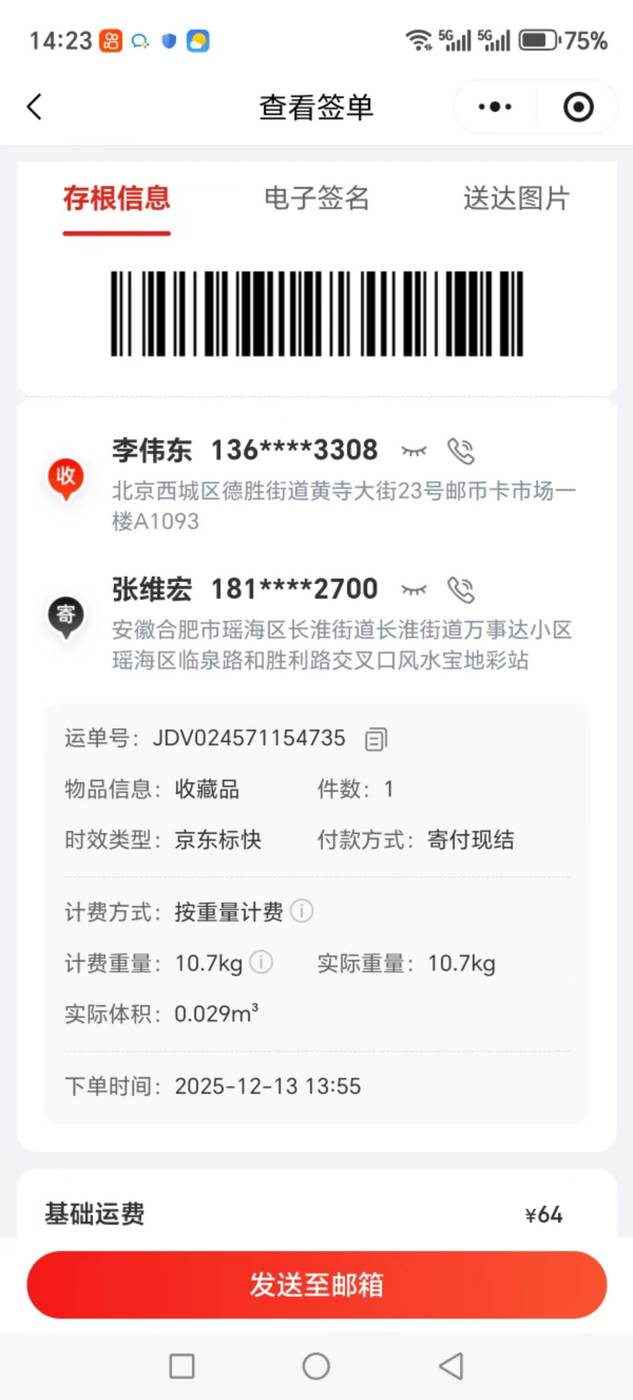Switch to the 送达图片 tab
Viewport: 633px width, 1400px height.
coord(516,198)
